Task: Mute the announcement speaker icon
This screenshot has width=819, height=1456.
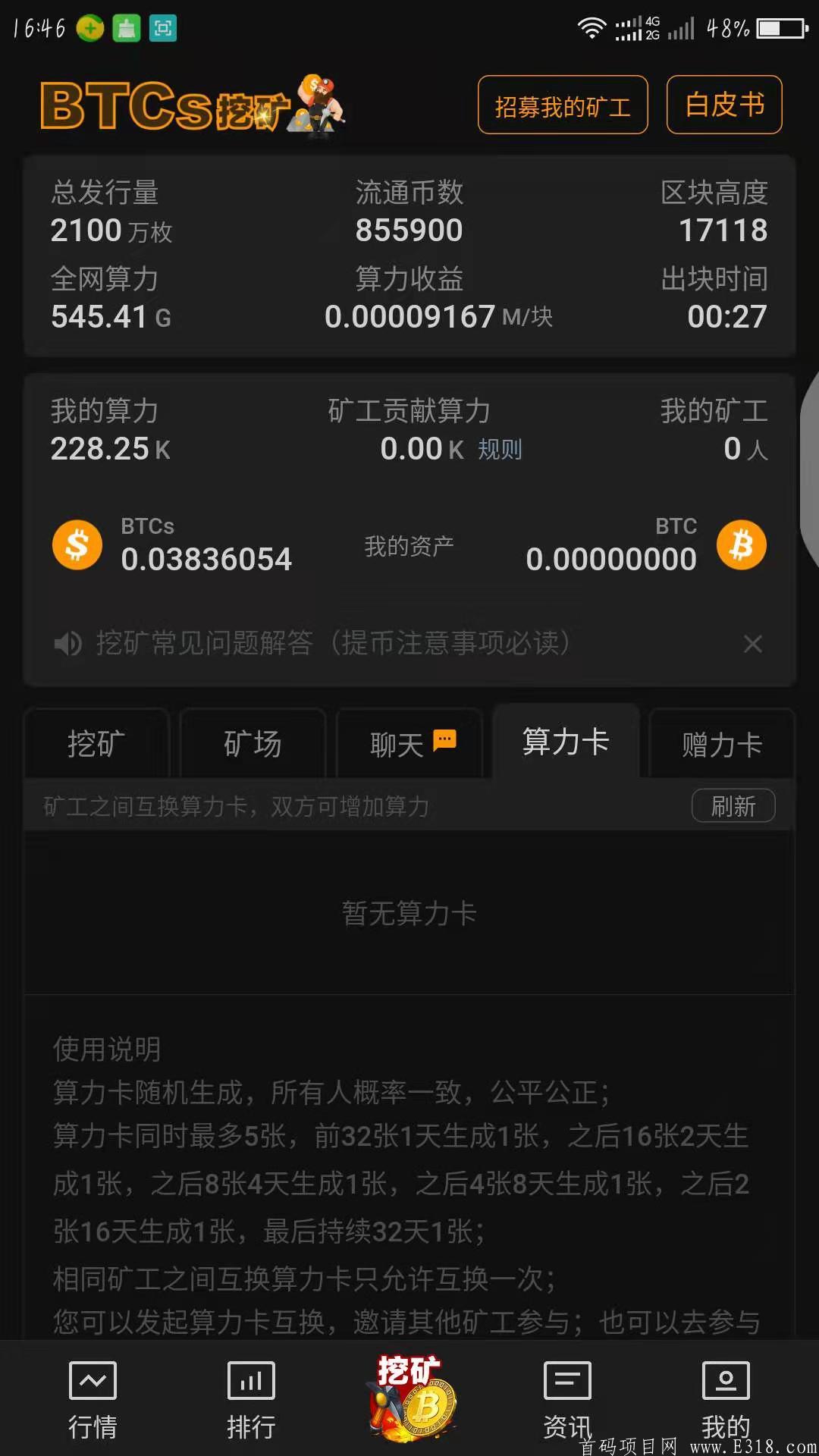Action: (x=68, y=644)
